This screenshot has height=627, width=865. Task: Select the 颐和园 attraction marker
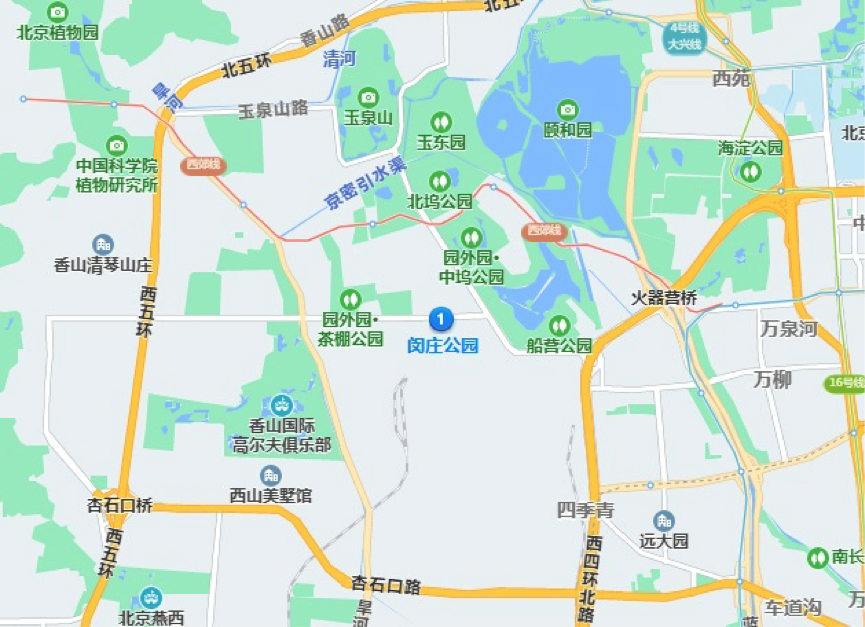(x=568, y=109)
